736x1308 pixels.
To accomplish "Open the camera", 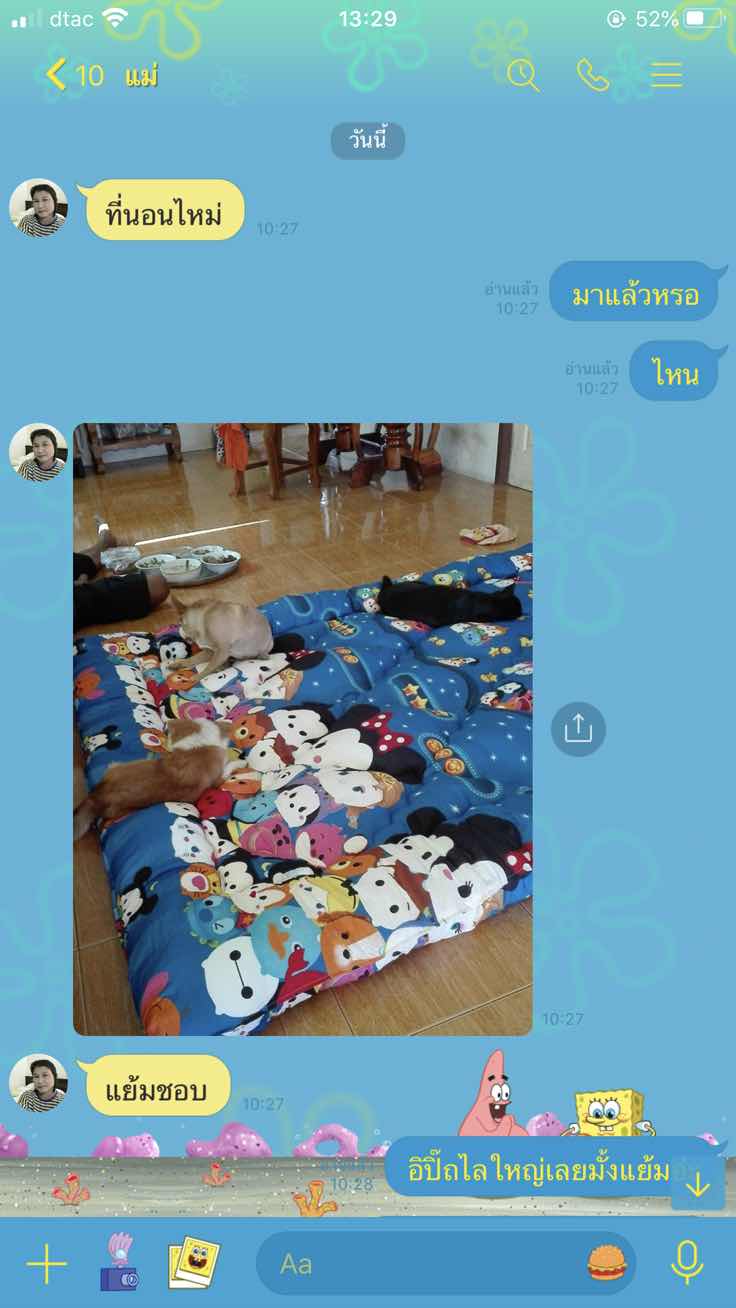I will (x=119, y=1263).
